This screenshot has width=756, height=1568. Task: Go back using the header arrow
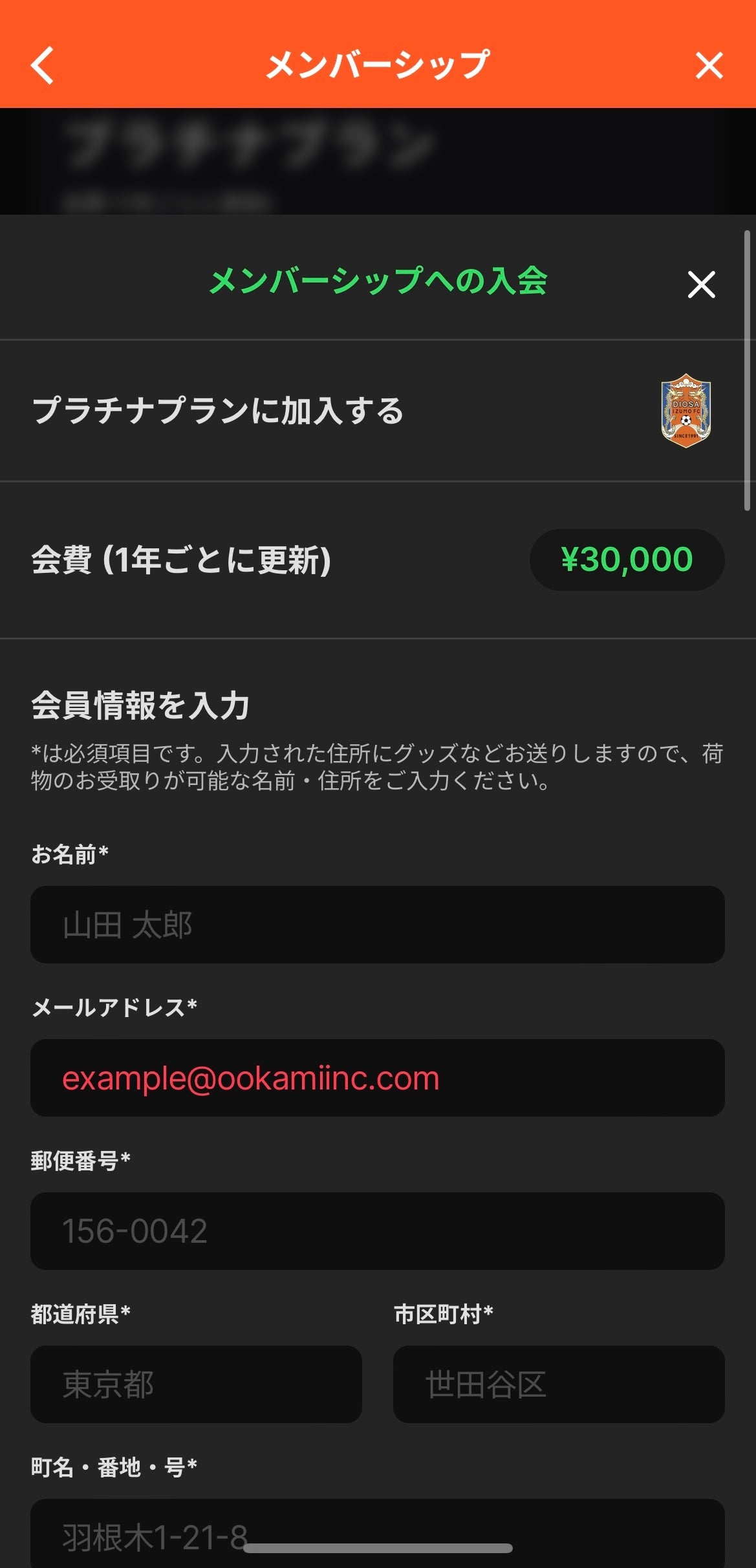point(43,65)
